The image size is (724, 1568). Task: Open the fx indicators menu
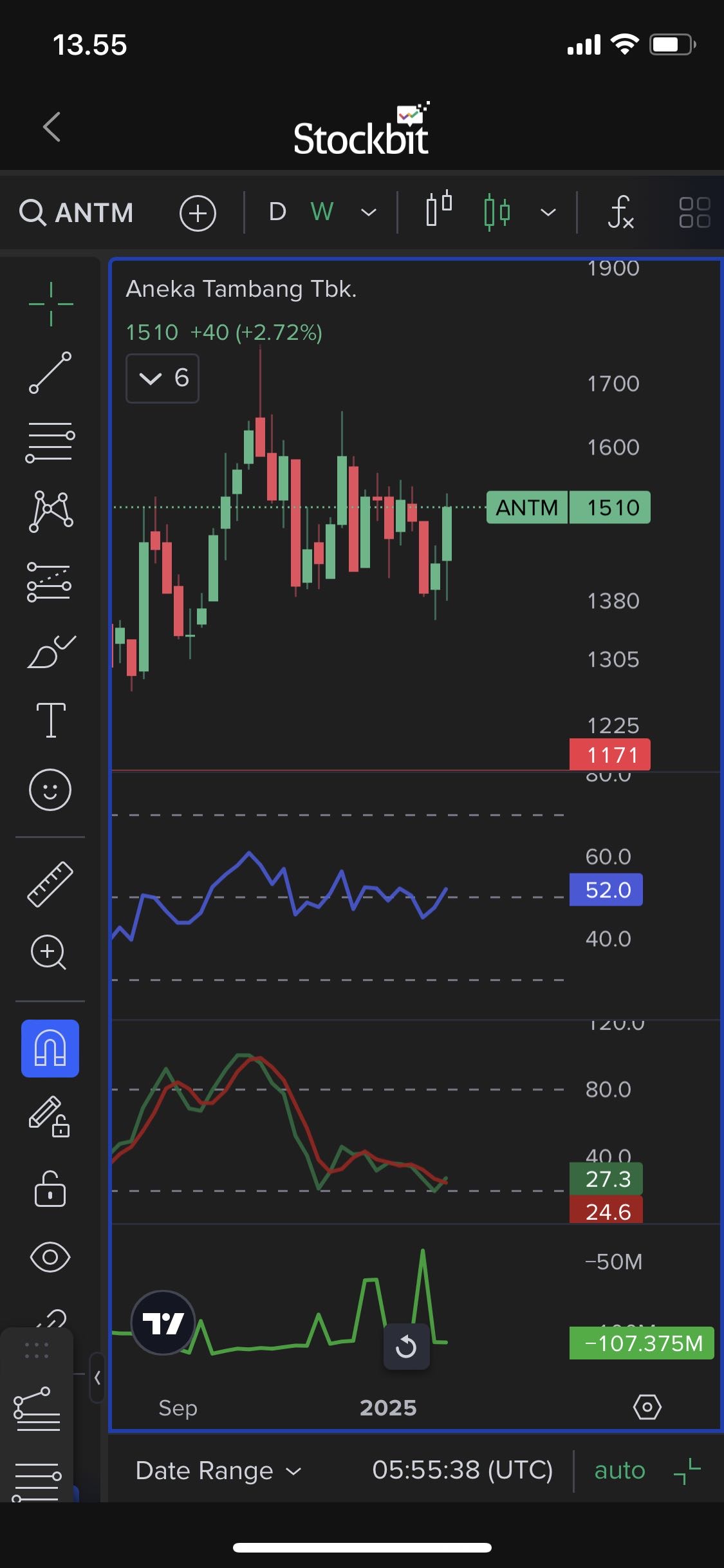tap(620, 212)
